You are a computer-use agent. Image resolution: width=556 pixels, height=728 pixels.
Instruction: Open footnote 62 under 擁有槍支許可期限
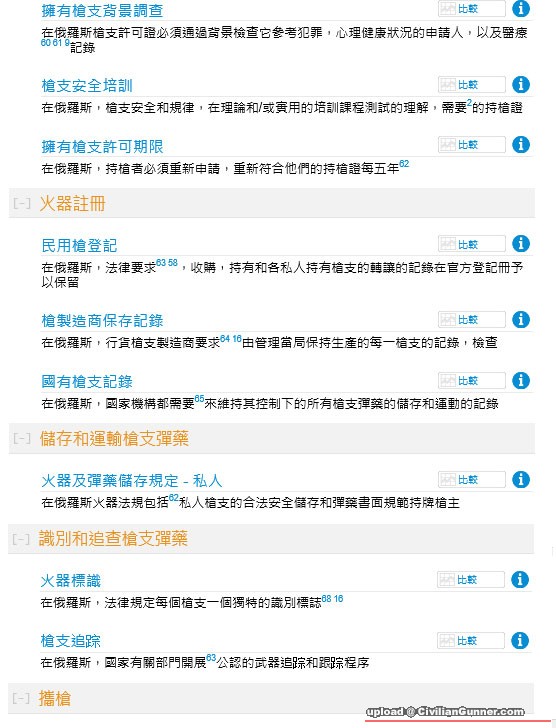404,164
